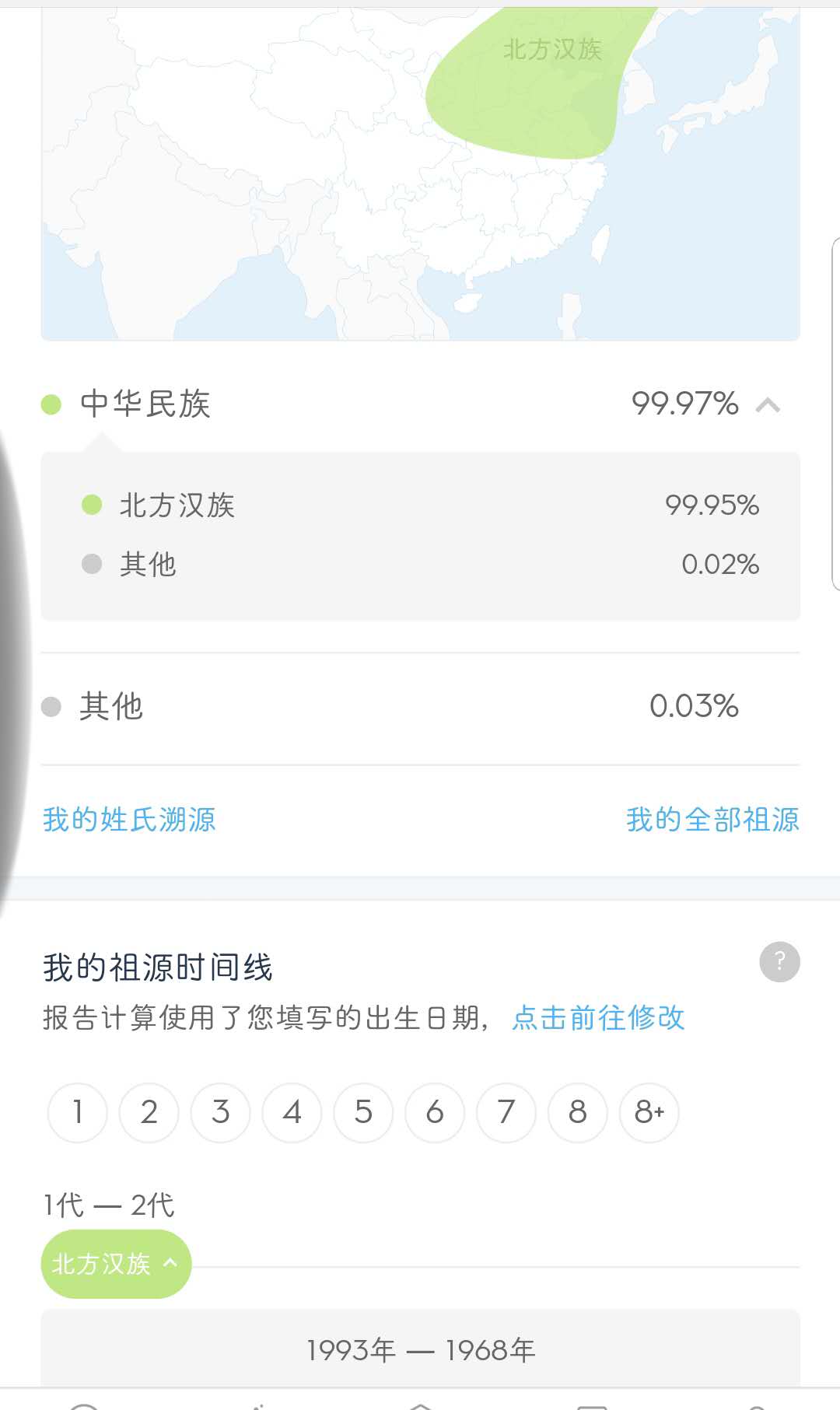Select generation 6 on the timeline

[x=435, y=1112]
